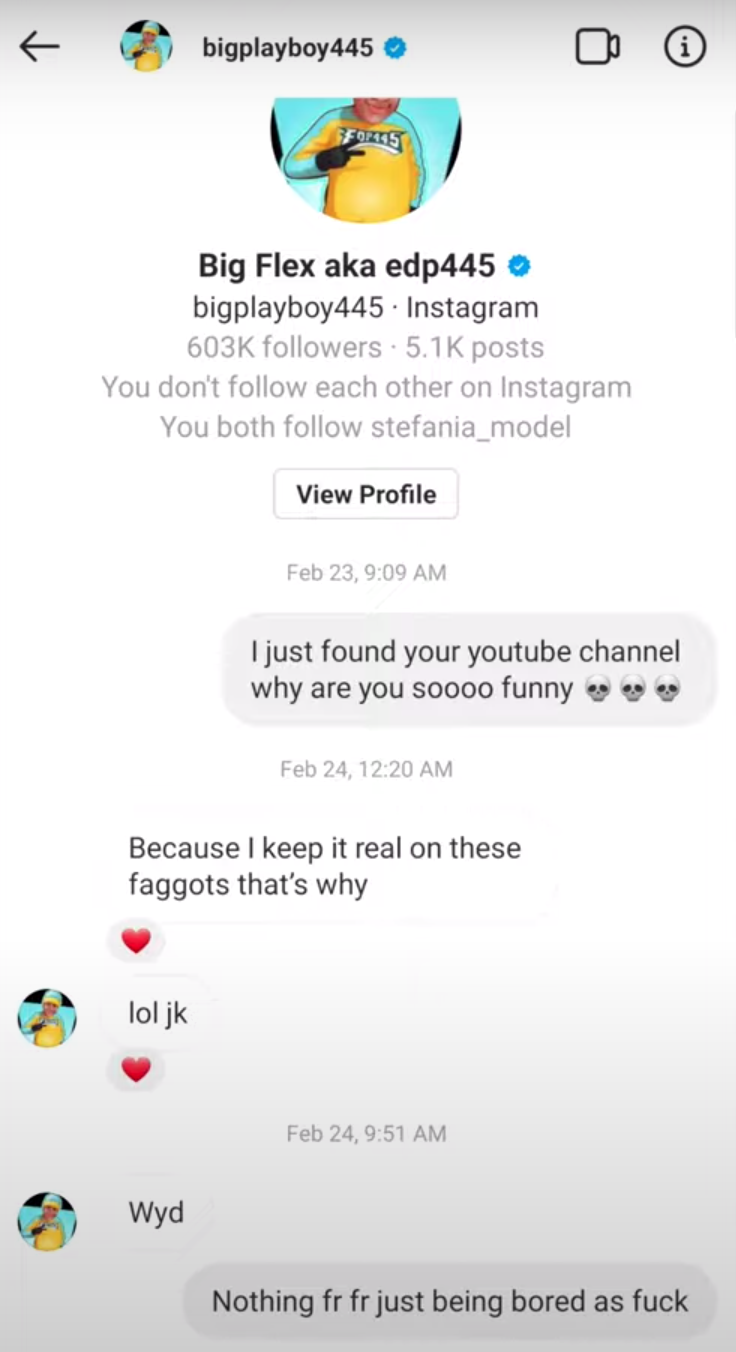Screen dimensions: 736x1352
Task: Tap the heart reaction under "lol jk"
Action: tap(136, 1070)
